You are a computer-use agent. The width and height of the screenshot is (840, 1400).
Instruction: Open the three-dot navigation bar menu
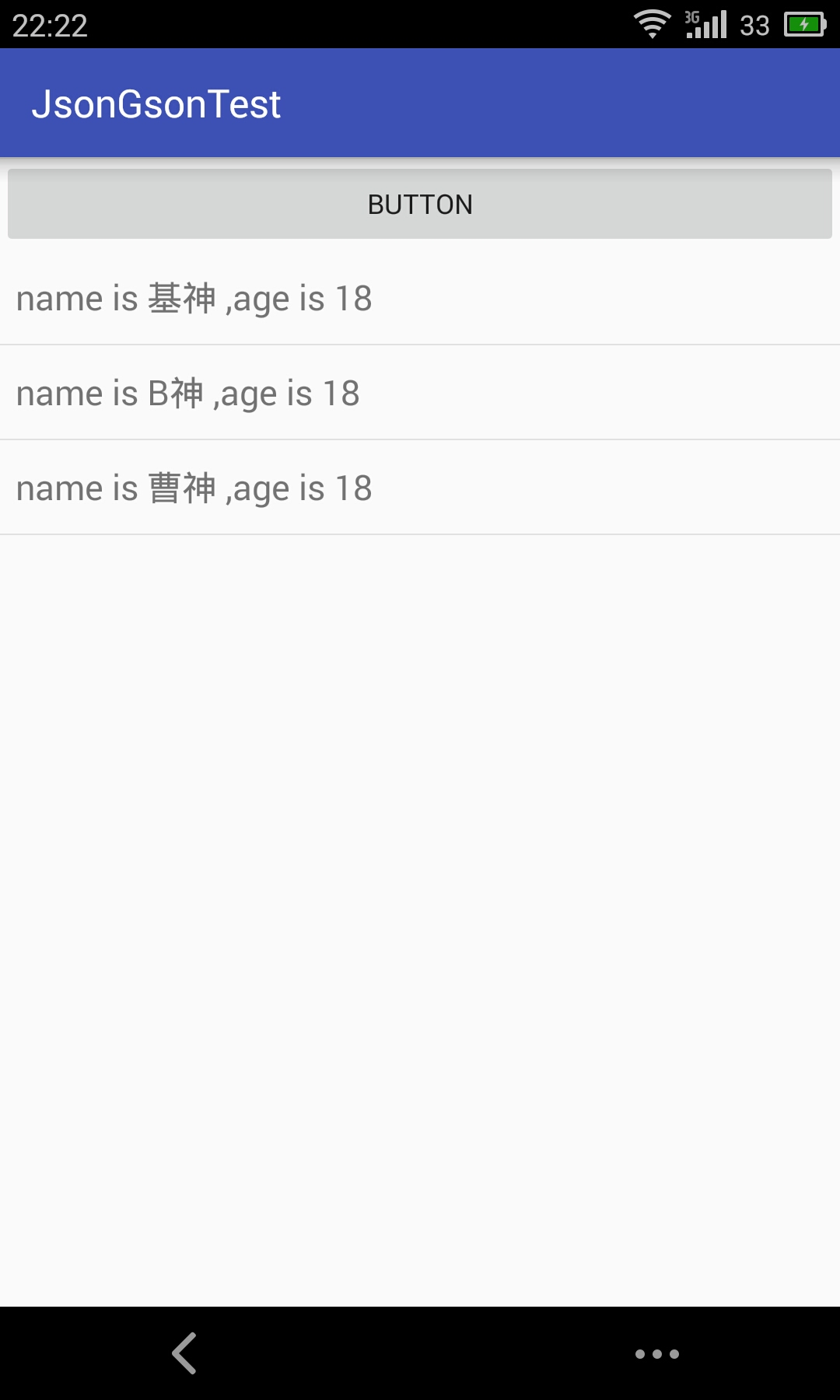[657, 1354]
